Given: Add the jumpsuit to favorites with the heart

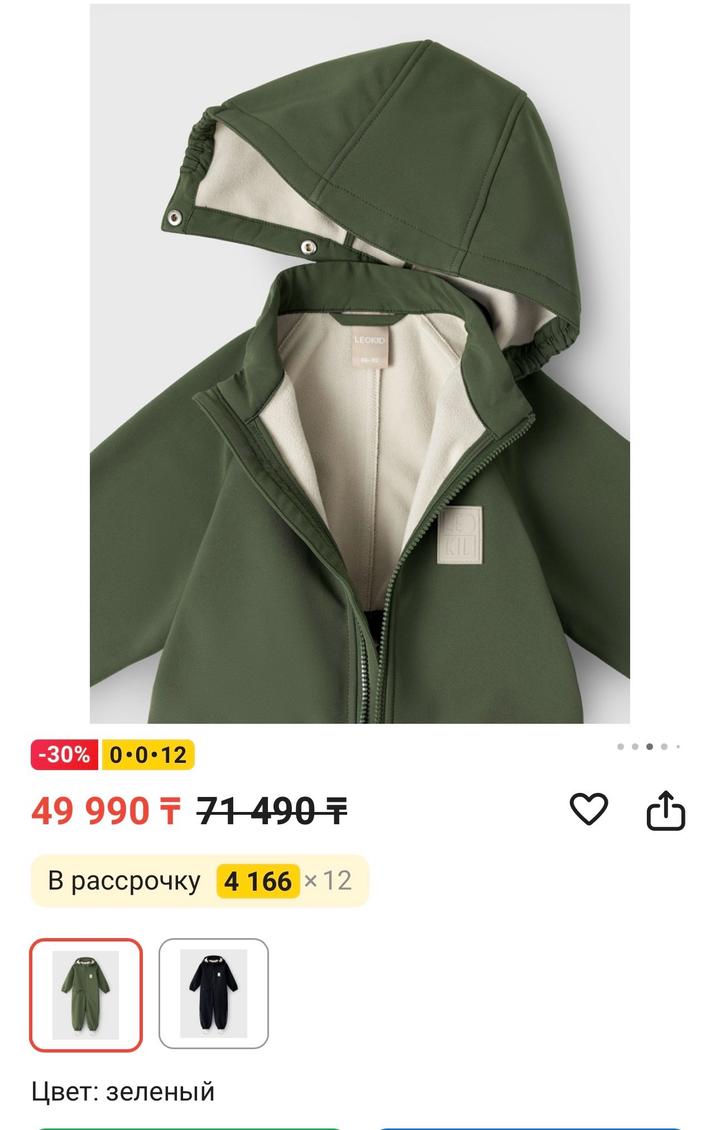Looking at the screenshot, I should click(588, 809).
